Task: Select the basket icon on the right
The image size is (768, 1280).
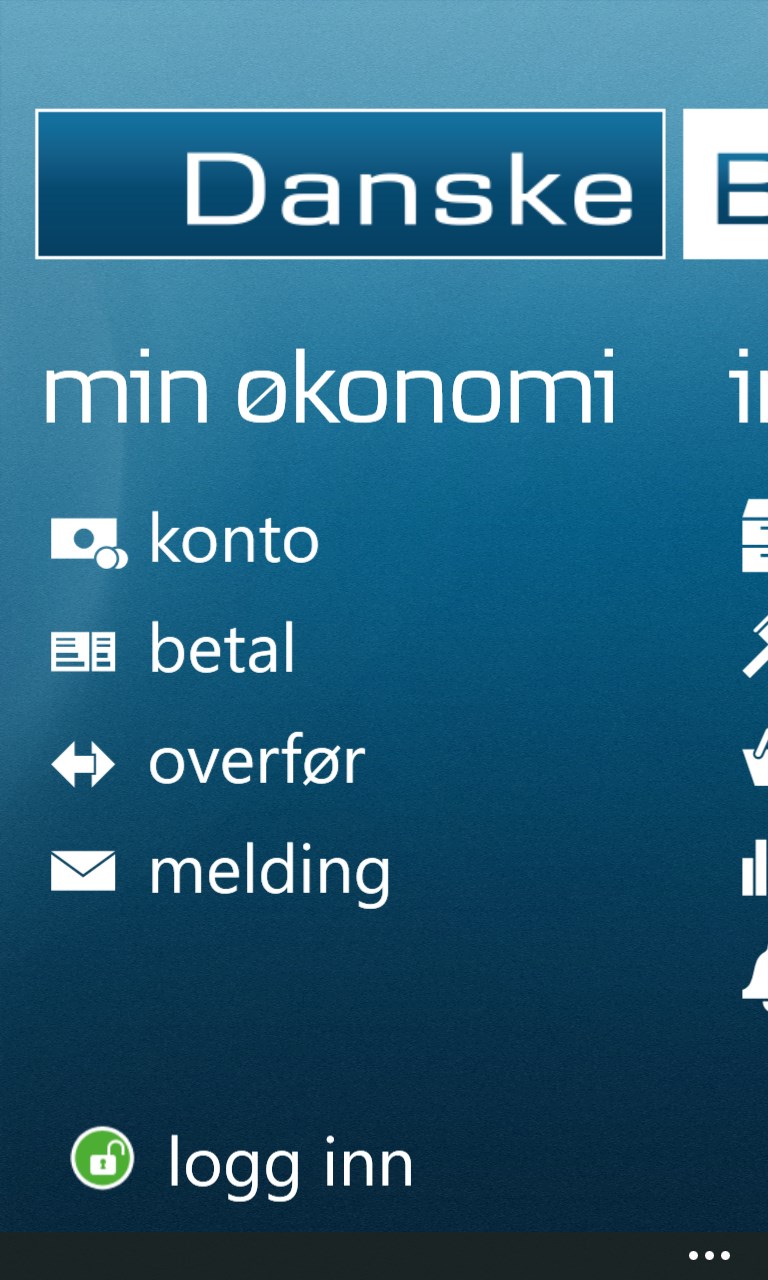Action: 755,762
